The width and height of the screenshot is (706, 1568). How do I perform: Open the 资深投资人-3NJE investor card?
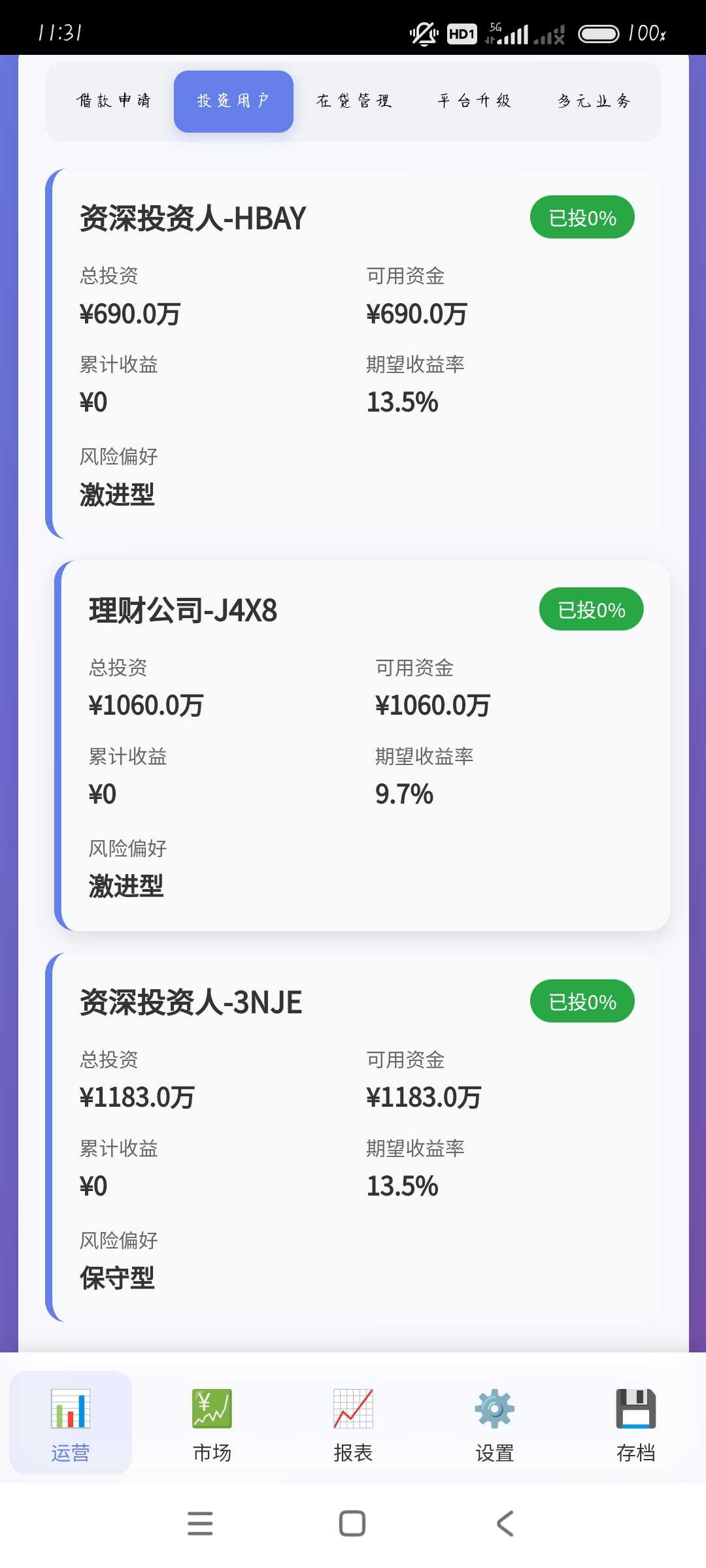[x=353, y=1137]
